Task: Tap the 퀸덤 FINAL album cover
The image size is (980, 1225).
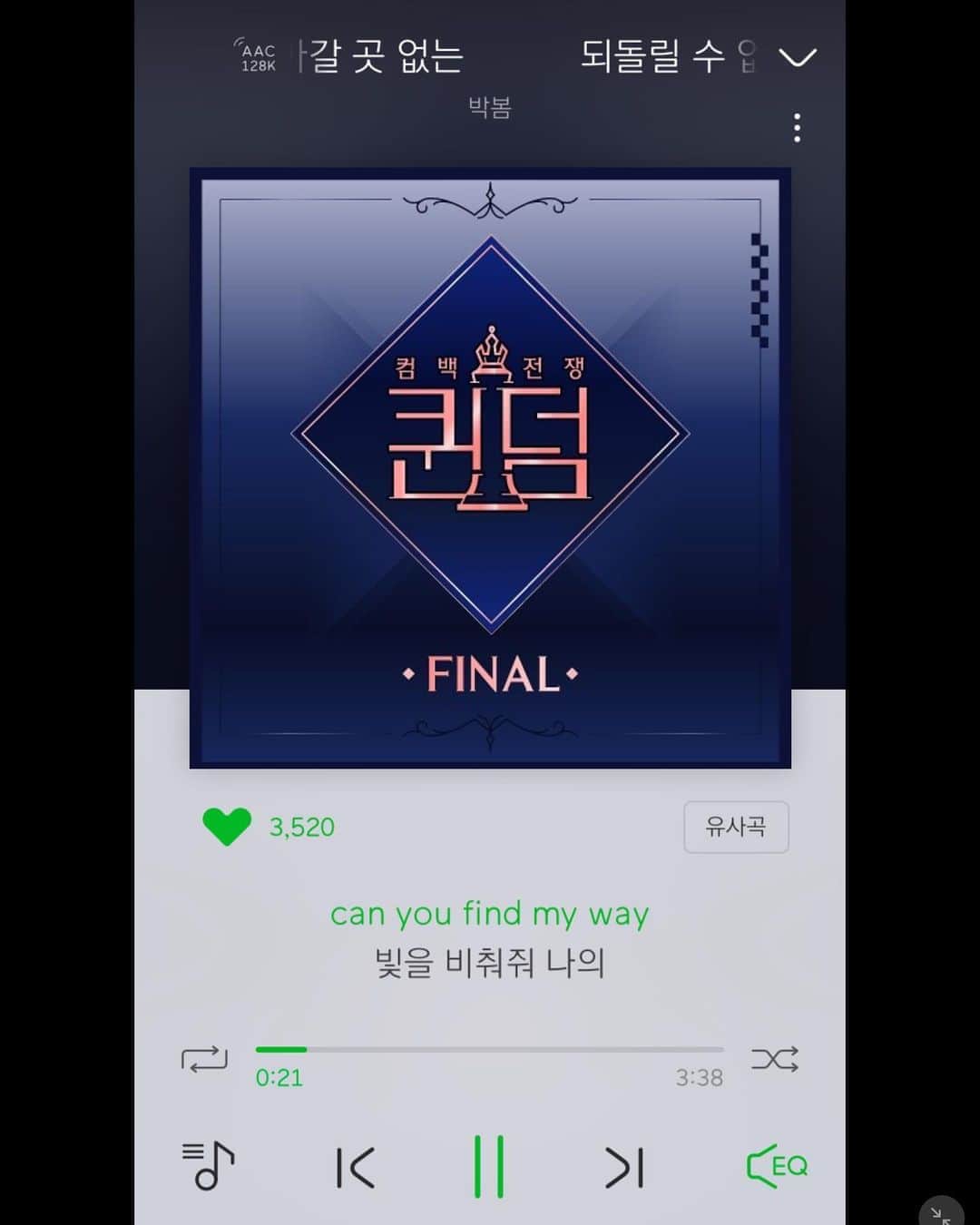Action: coord(490,467)
